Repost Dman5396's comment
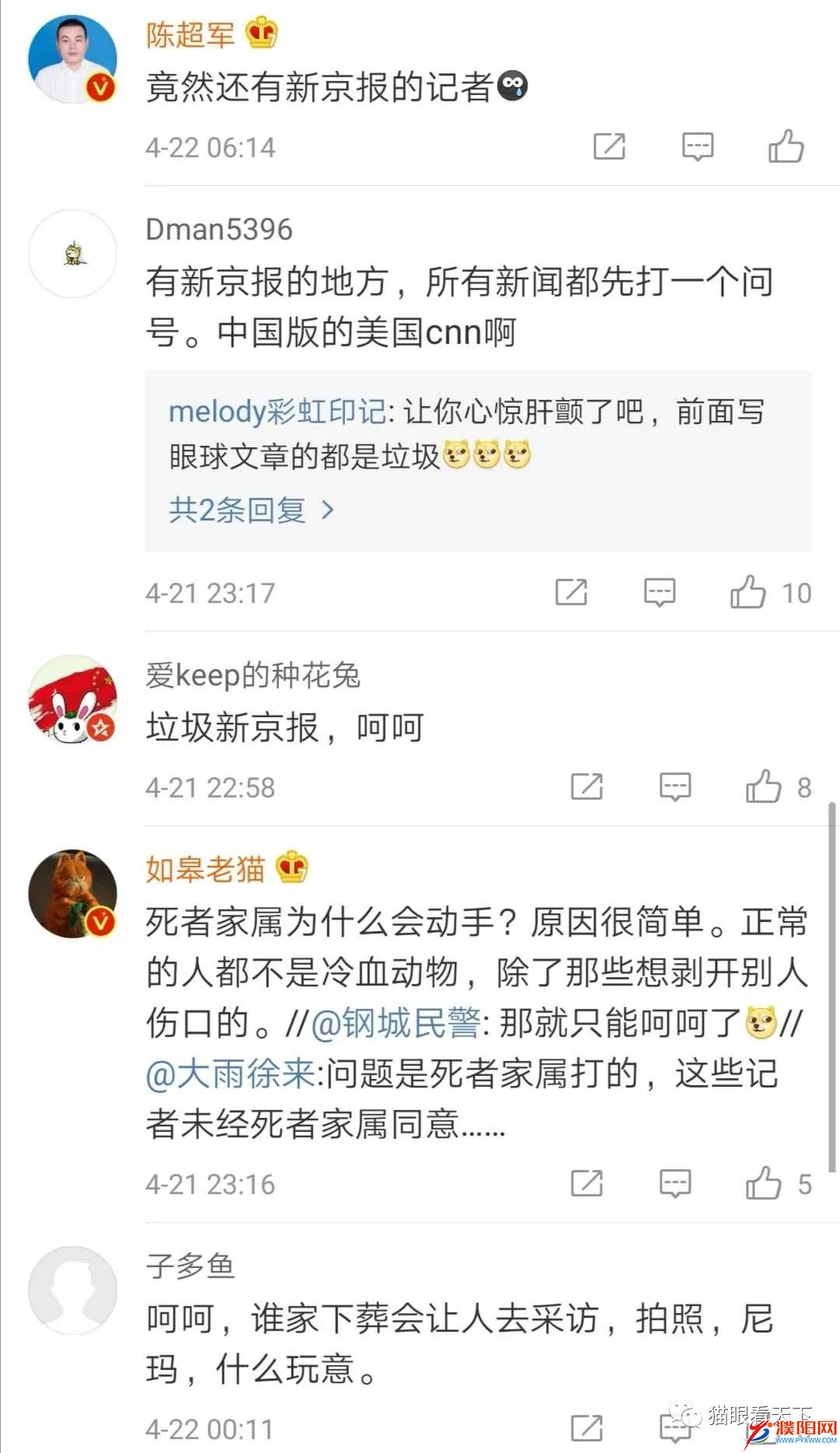This screenshot has height=1453, width=840. pyautogui.click(x=571, y=593)
